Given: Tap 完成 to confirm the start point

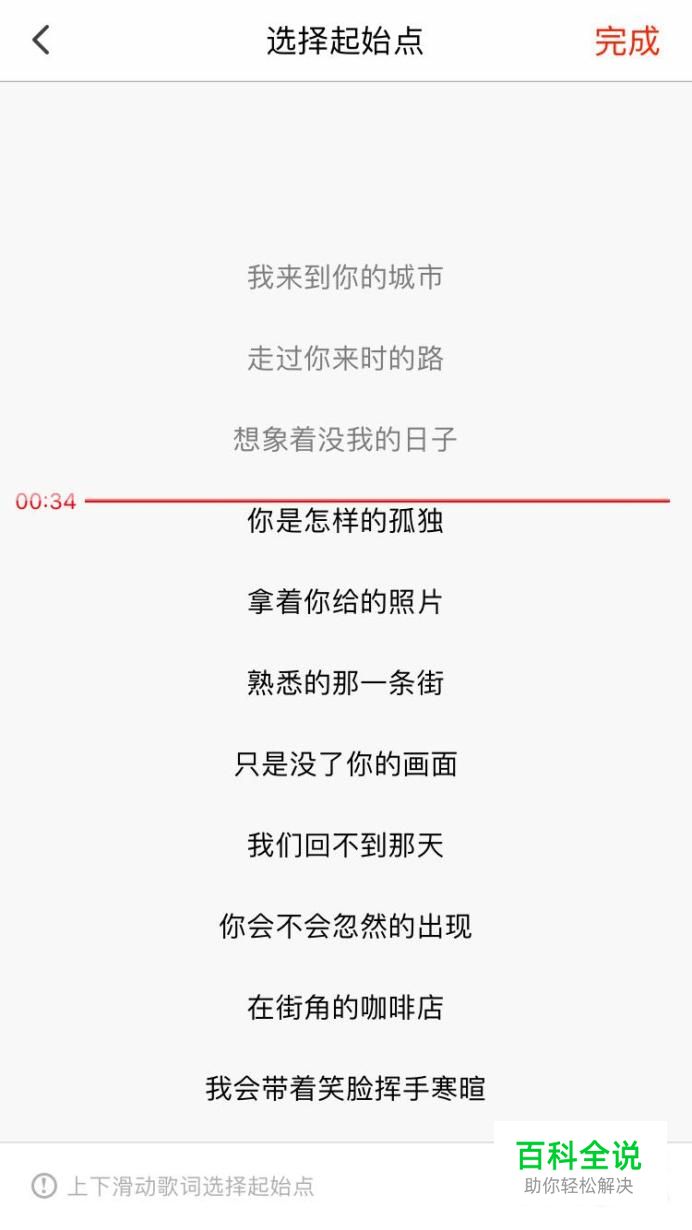Looking at the screenshot, I should [x=627, y=41].
